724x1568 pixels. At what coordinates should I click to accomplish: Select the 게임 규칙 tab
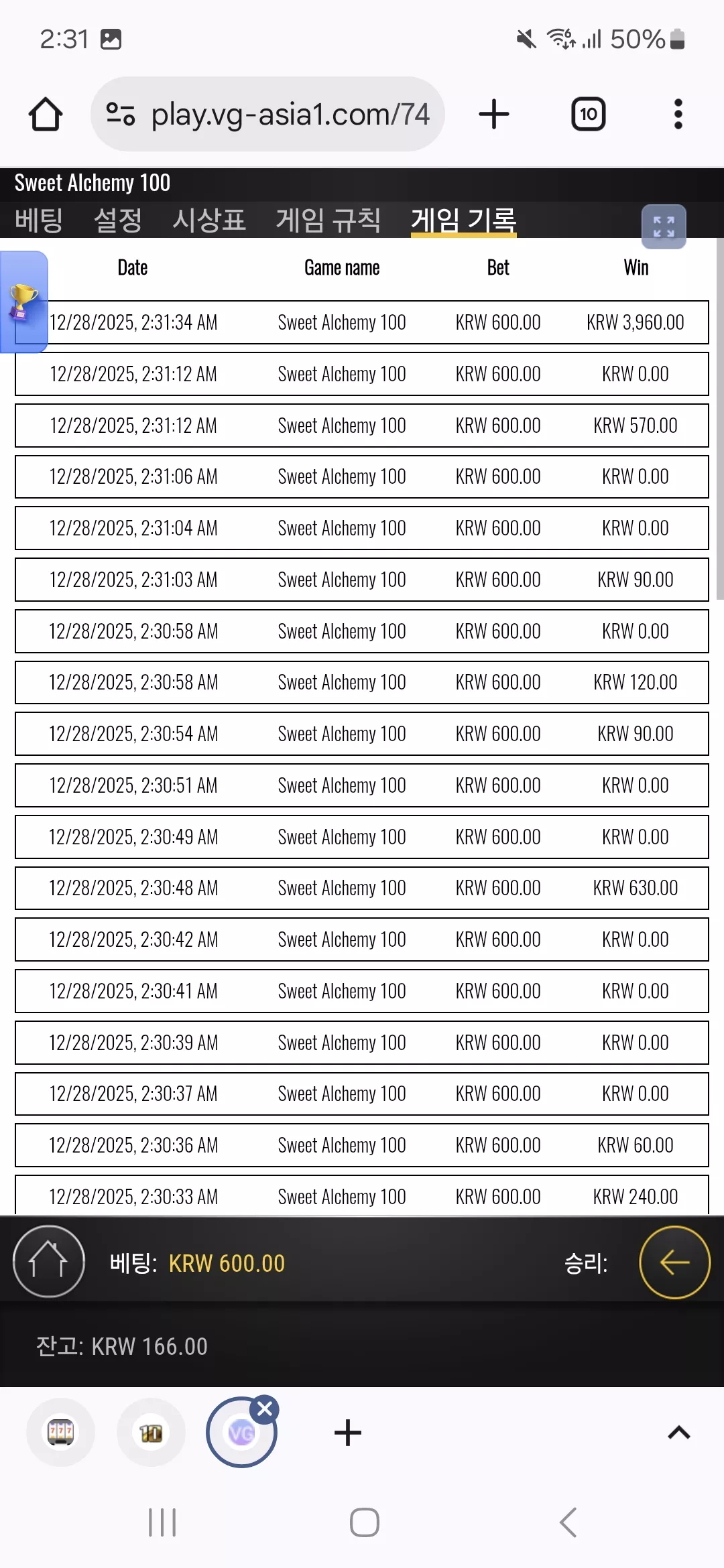(x=328, y=220)
